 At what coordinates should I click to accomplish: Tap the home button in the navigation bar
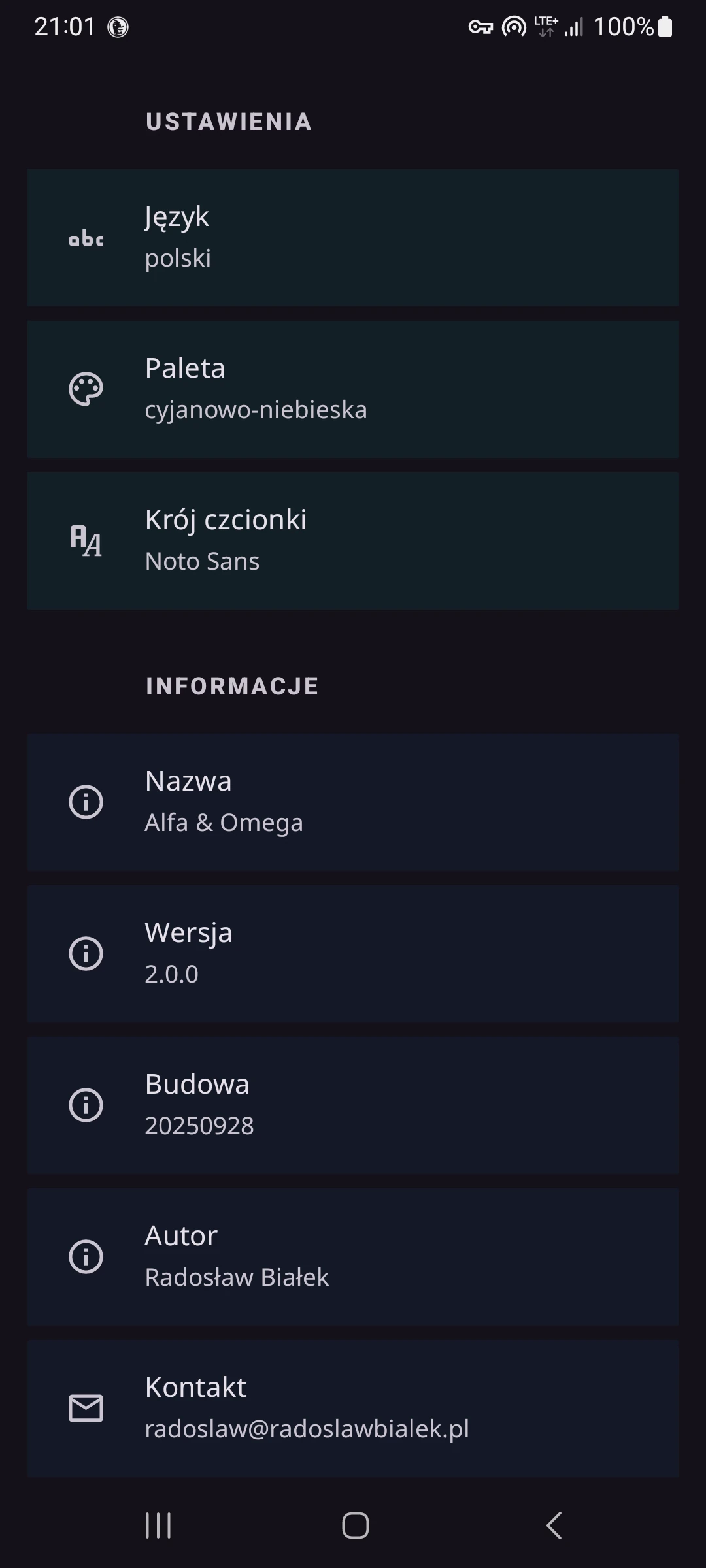[x=353, y=1527]
